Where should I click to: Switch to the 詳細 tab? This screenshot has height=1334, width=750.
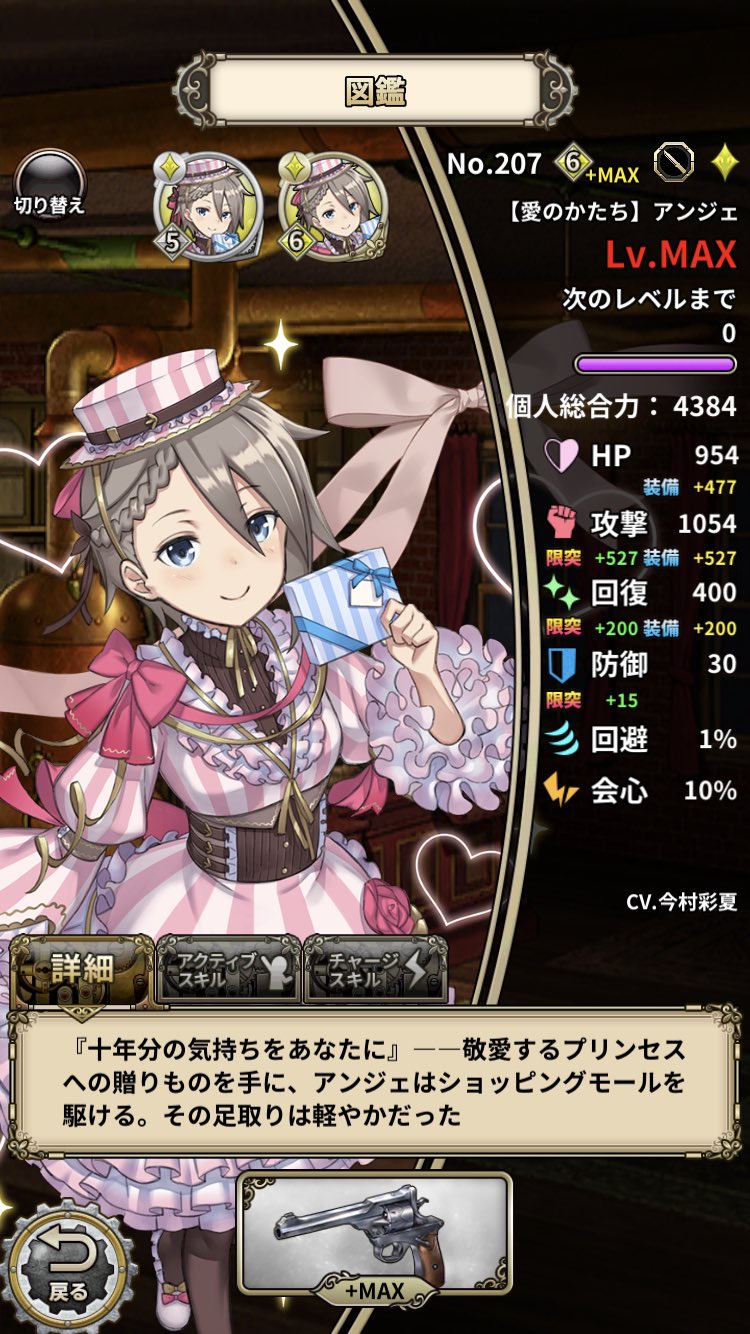tap(80, 968)
